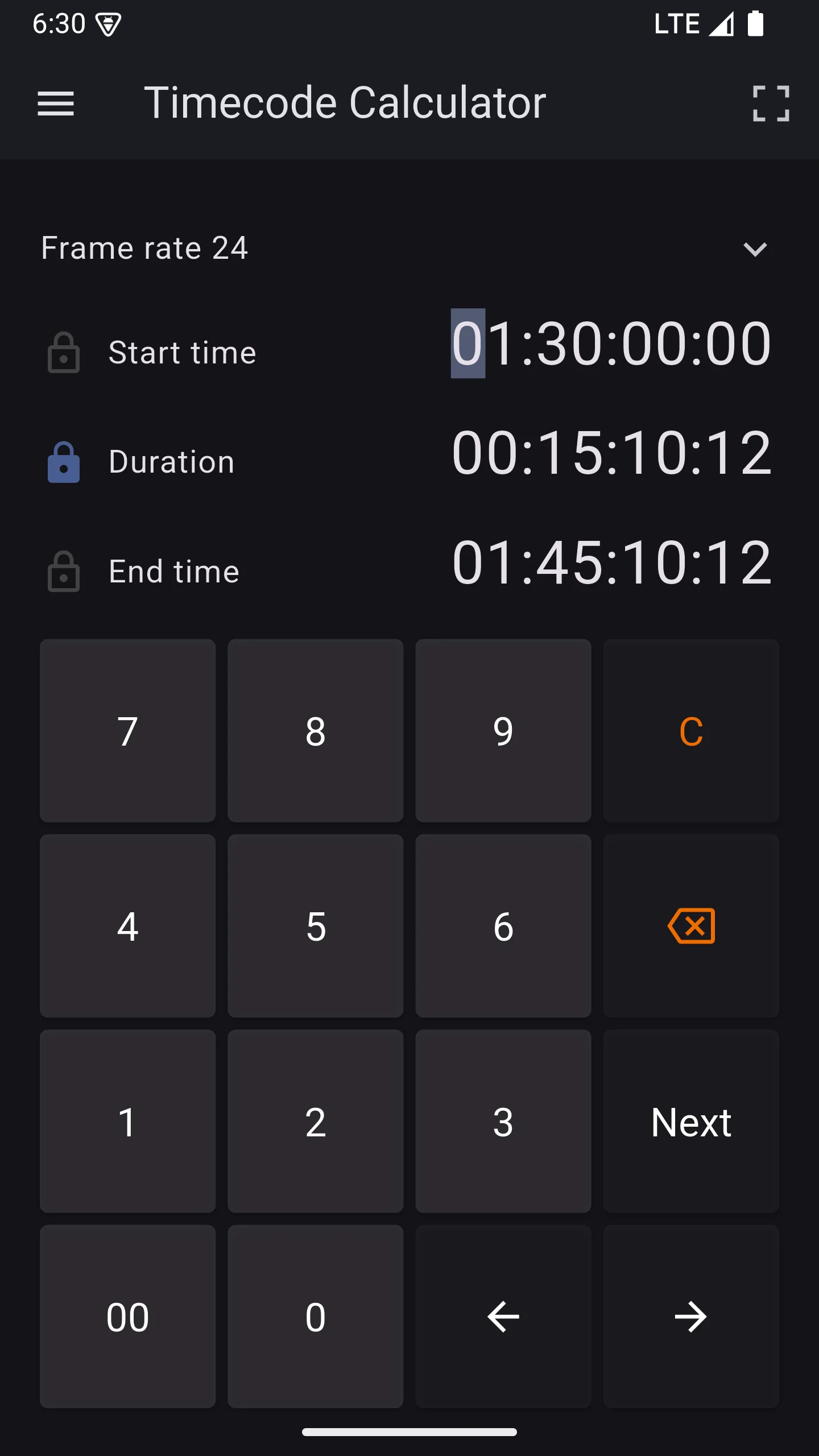
Task: Clear entry with the C key
Action: pyautogui.click(x=690, y=731)
